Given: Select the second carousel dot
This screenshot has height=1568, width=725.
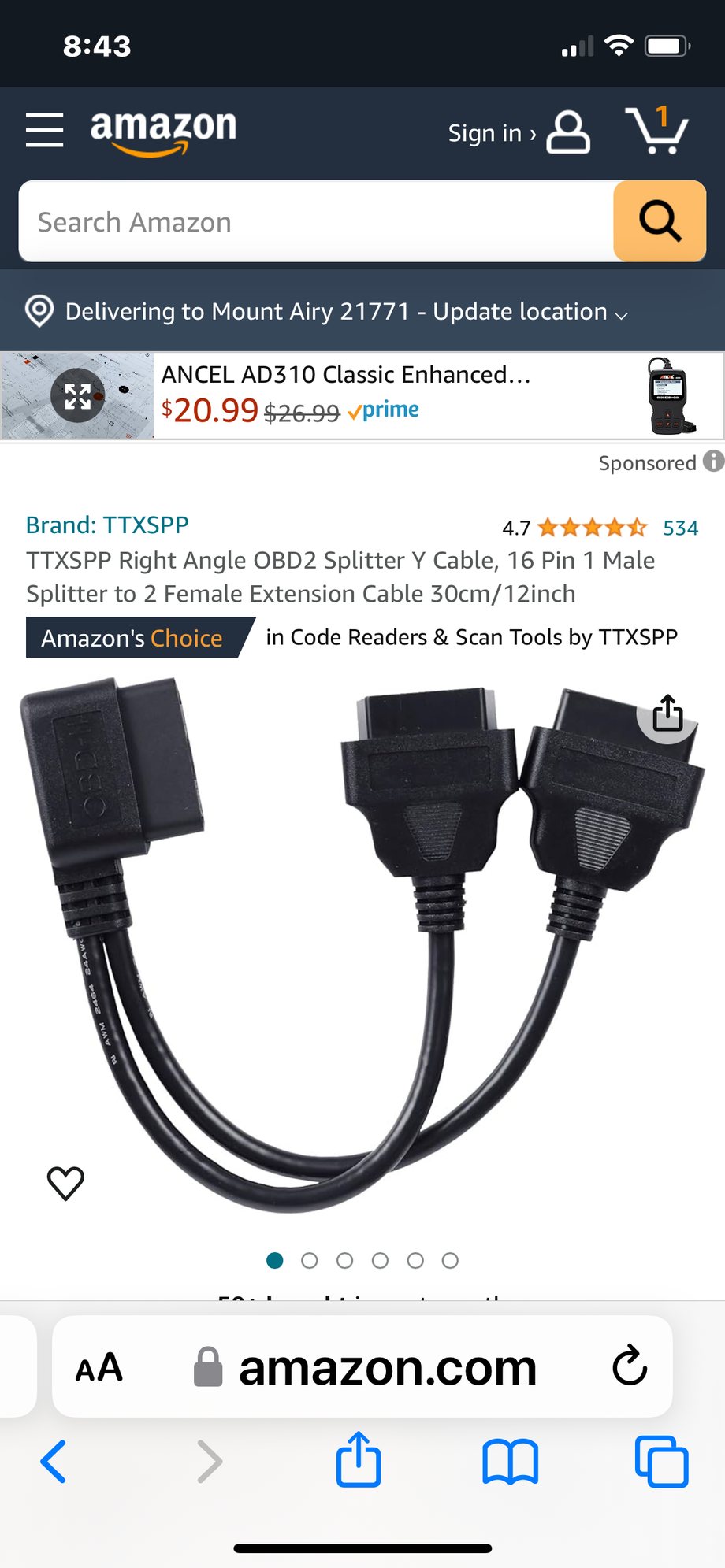Looking at the screenshot, I should tap(310, 1260).
